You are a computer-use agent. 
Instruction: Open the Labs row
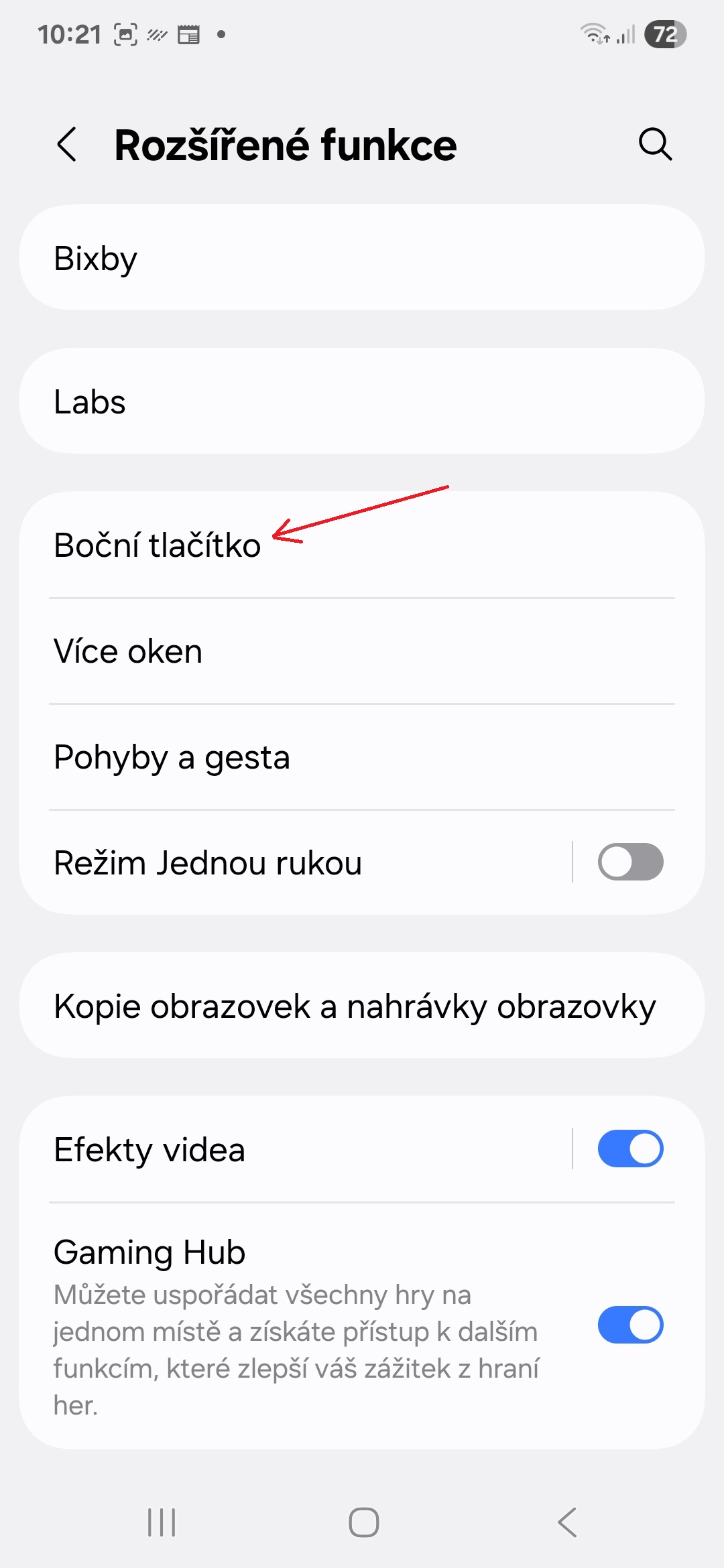pyautogui.click(x=362, y=401)
